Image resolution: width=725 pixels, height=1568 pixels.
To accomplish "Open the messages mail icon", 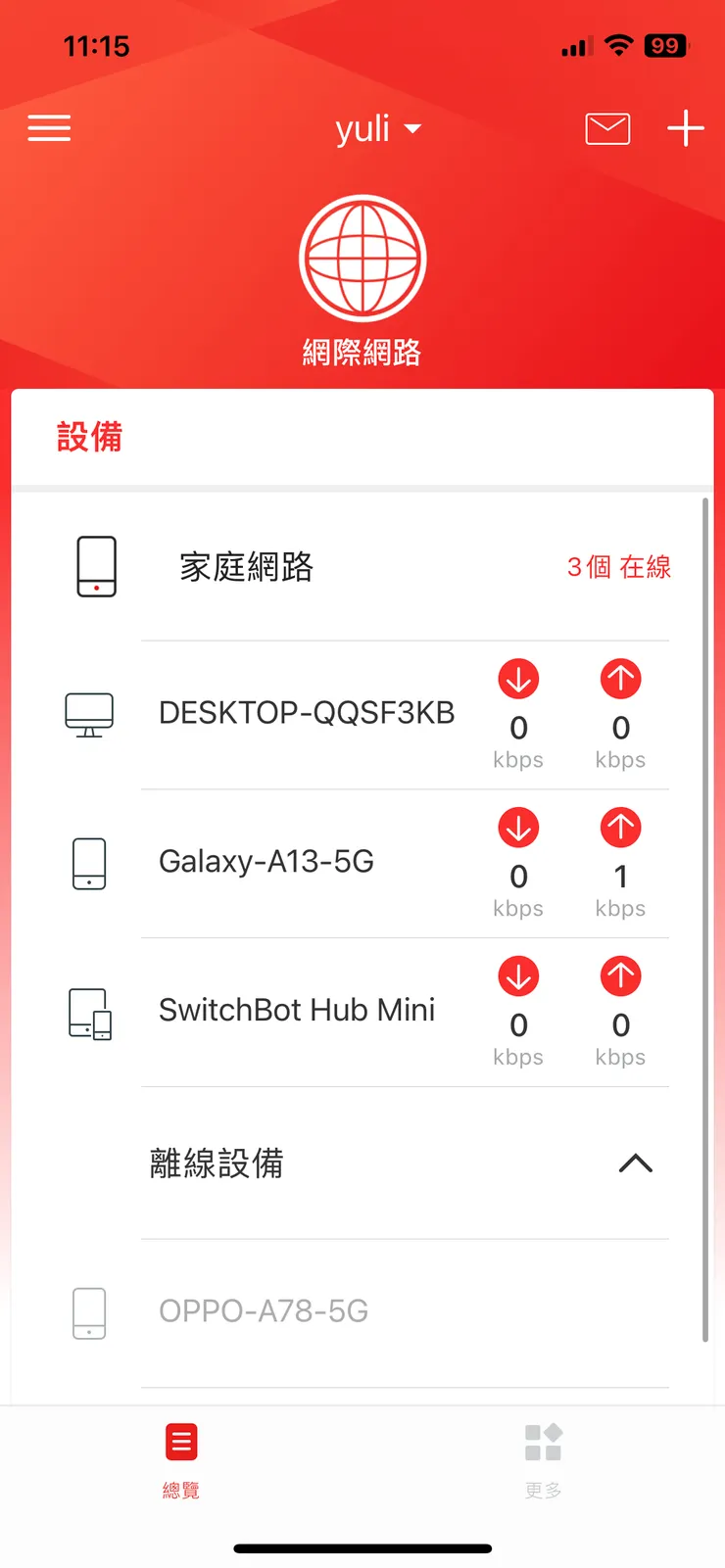I will tap(606, 128).
